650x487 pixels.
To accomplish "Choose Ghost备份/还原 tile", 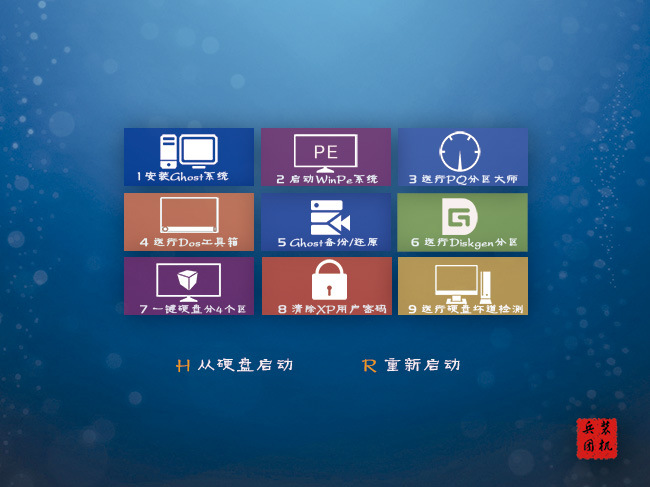I will pos(326,222).
